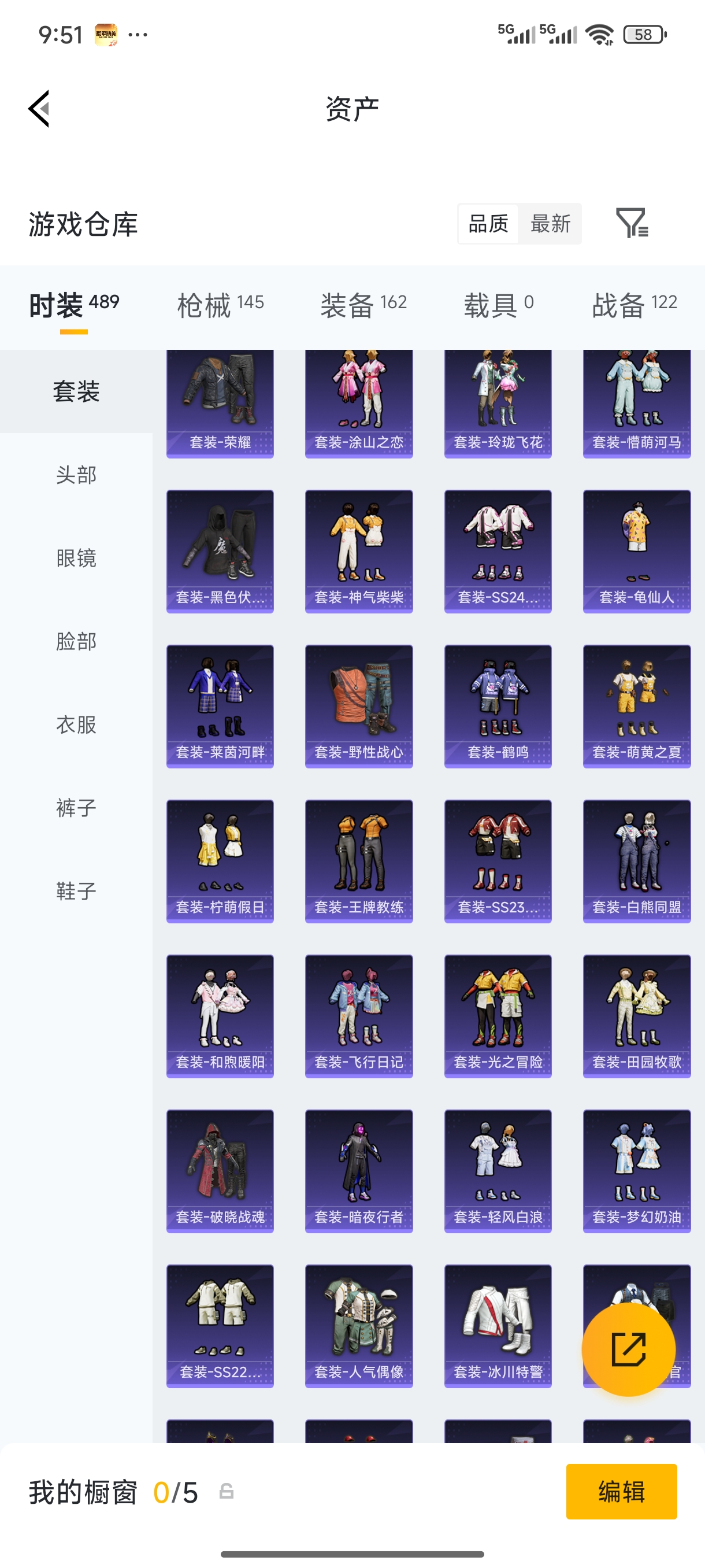This screenshot has width=705, height=1568.
Task: Open the 套装-荣耀 outfit thumbnail
Action: click(x=220, y=402)
